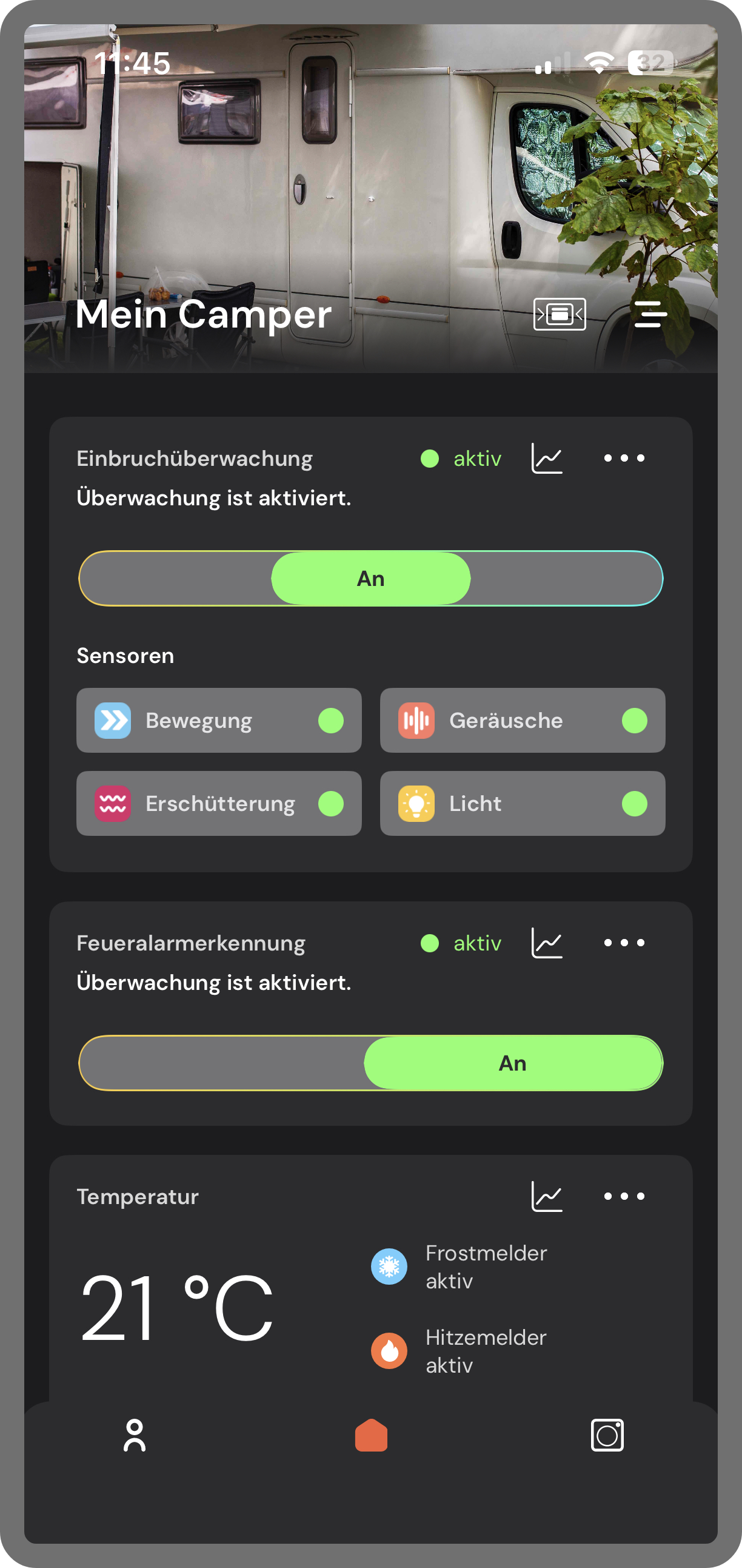
Task: Show chart for Einbruchüberwachung
Action: (x=547, y=458)
